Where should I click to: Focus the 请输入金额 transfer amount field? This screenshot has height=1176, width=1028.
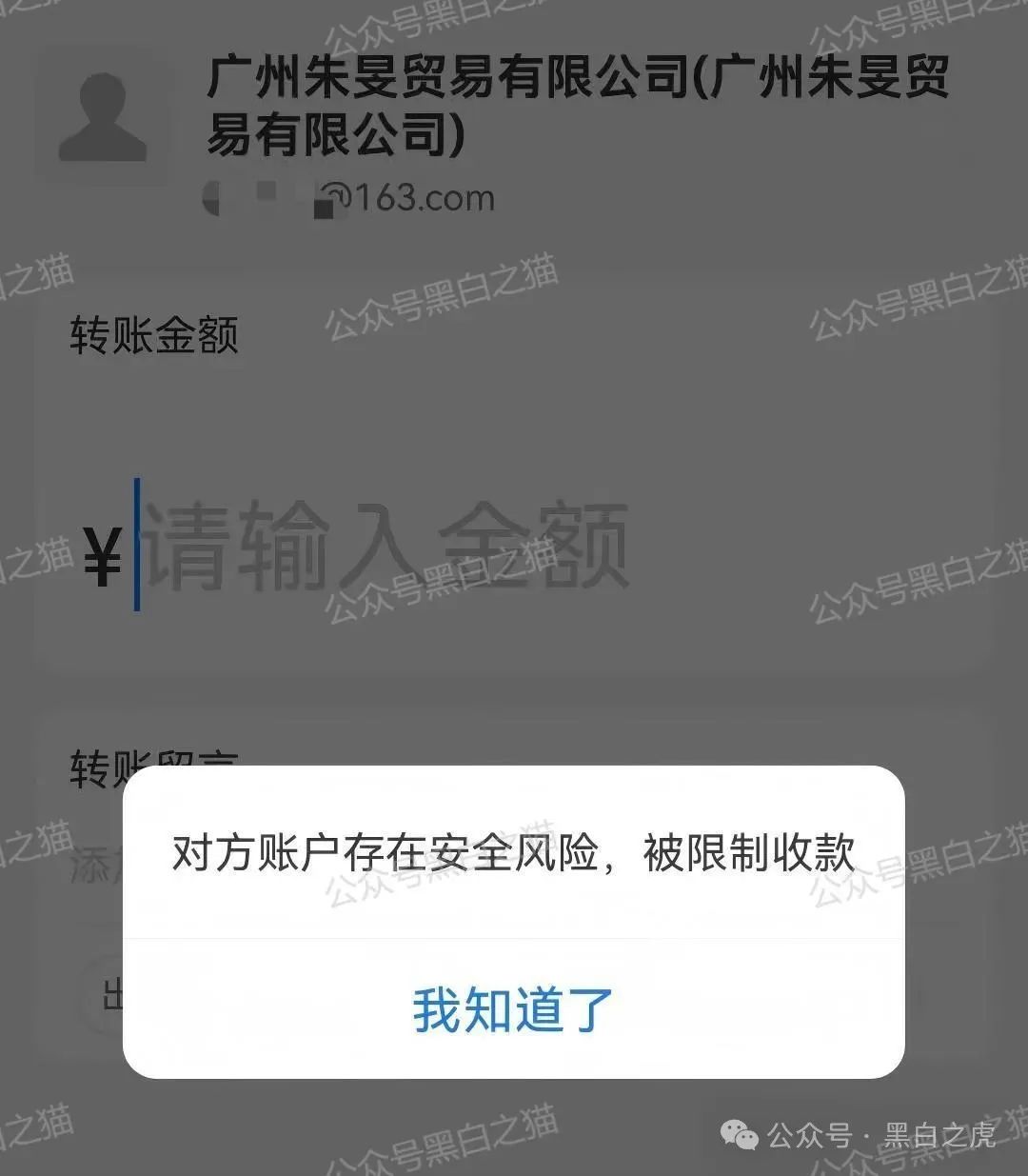tap(385, 548)
